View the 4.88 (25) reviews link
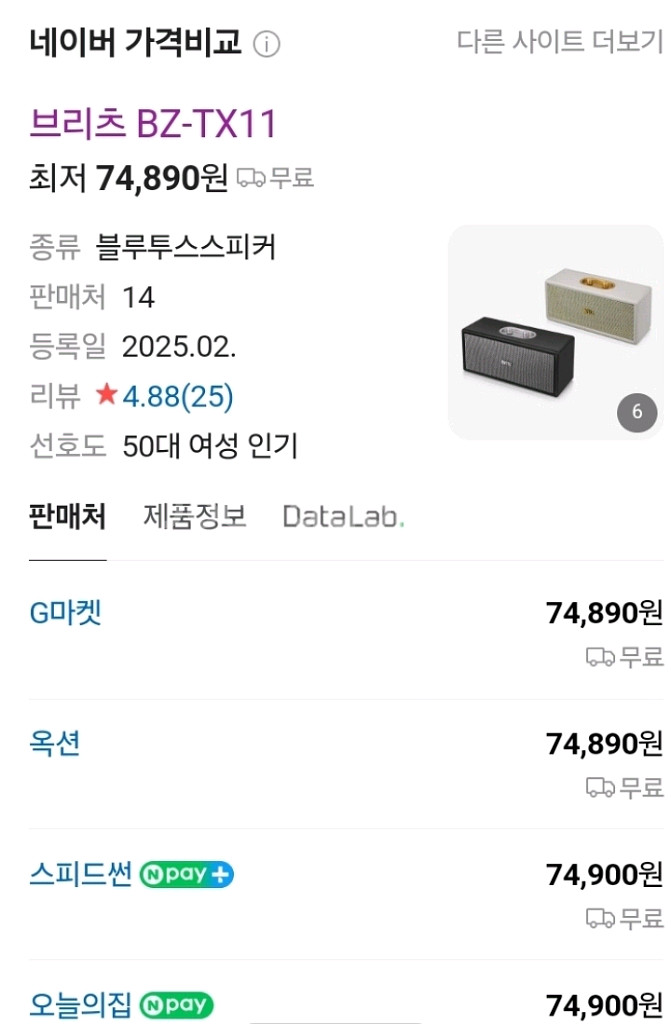The image size is (671, 1024). click(177, 397)
